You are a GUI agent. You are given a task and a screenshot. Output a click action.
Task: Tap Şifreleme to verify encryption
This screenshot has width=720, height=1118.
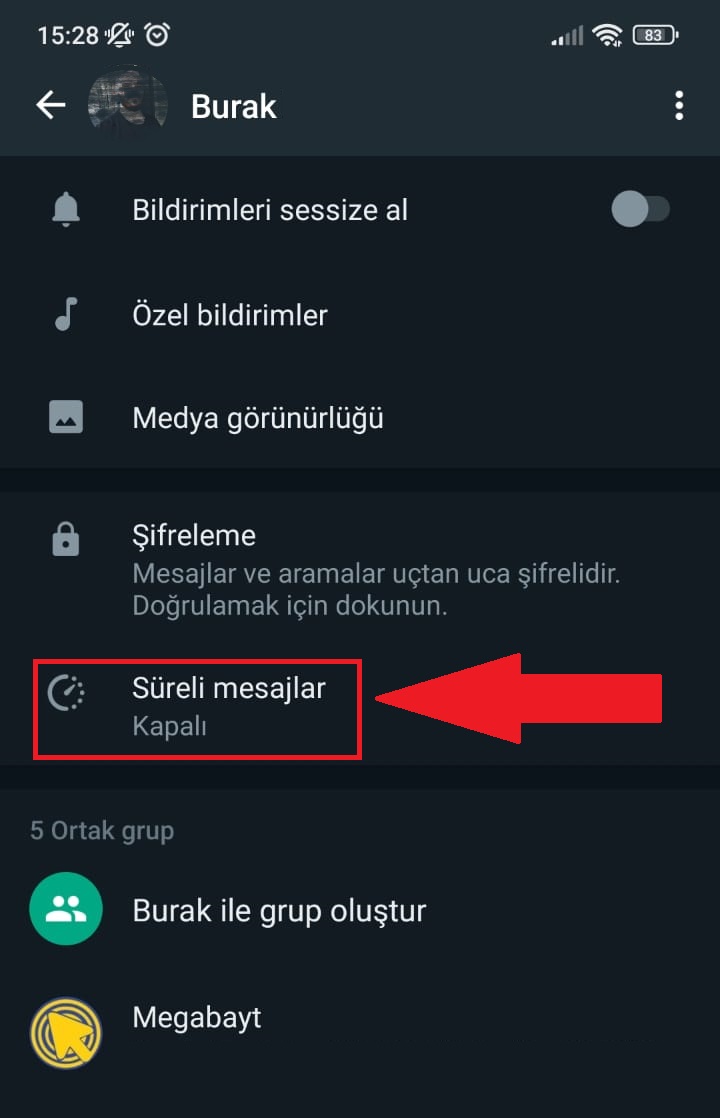coord(194,535)
